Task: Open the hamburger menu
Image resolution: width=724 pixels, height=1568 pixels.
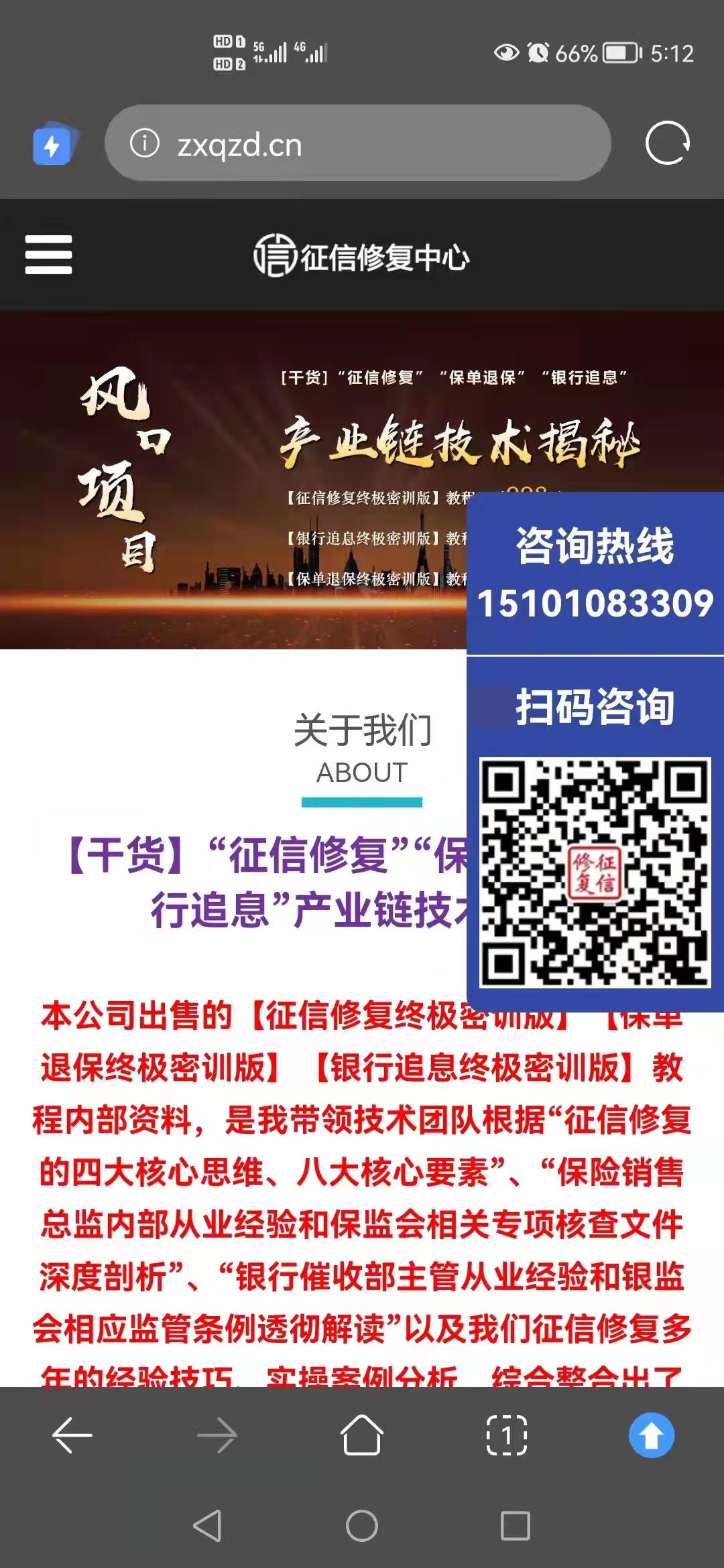Action: tap(48, 255)
